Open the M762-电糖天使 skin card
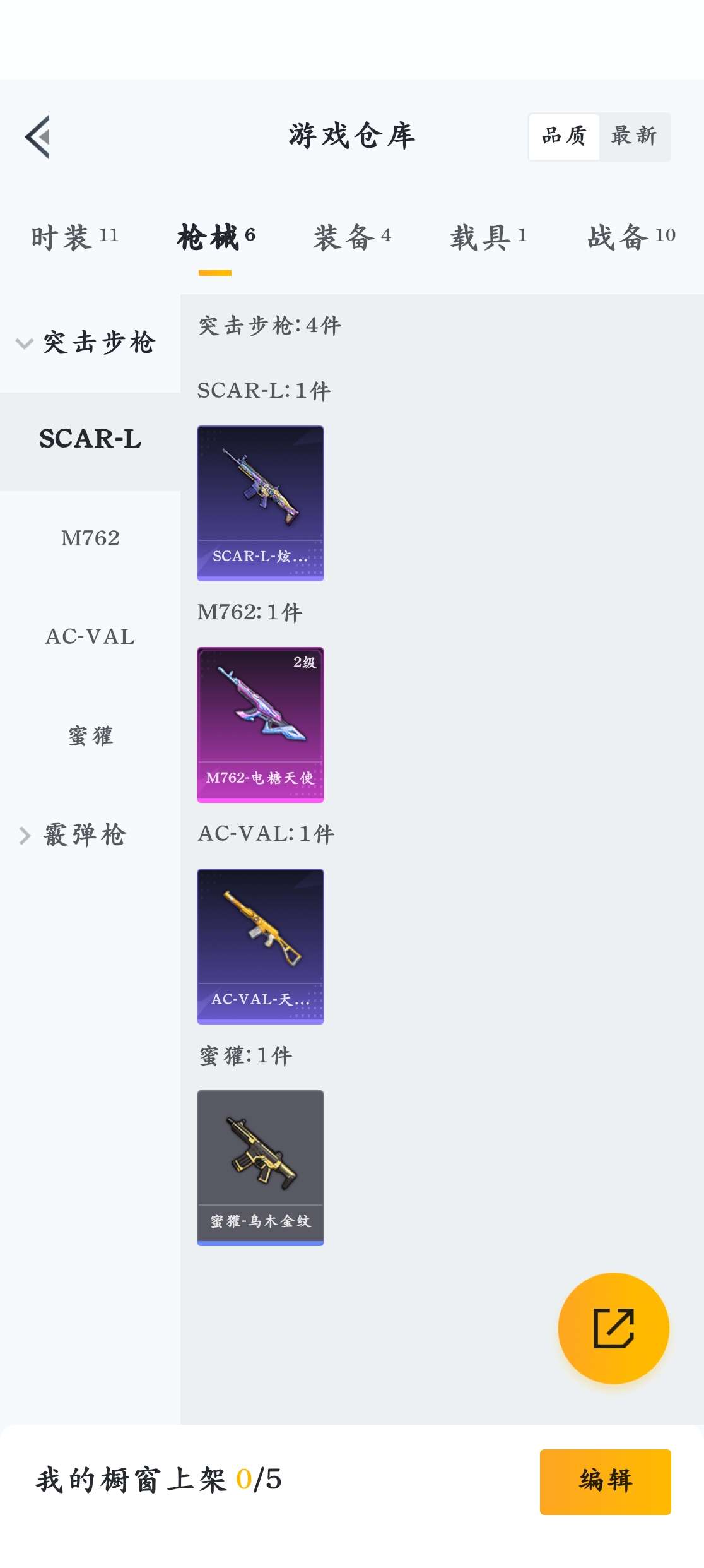The image size is (704, 1568). (x=261, y=725)
